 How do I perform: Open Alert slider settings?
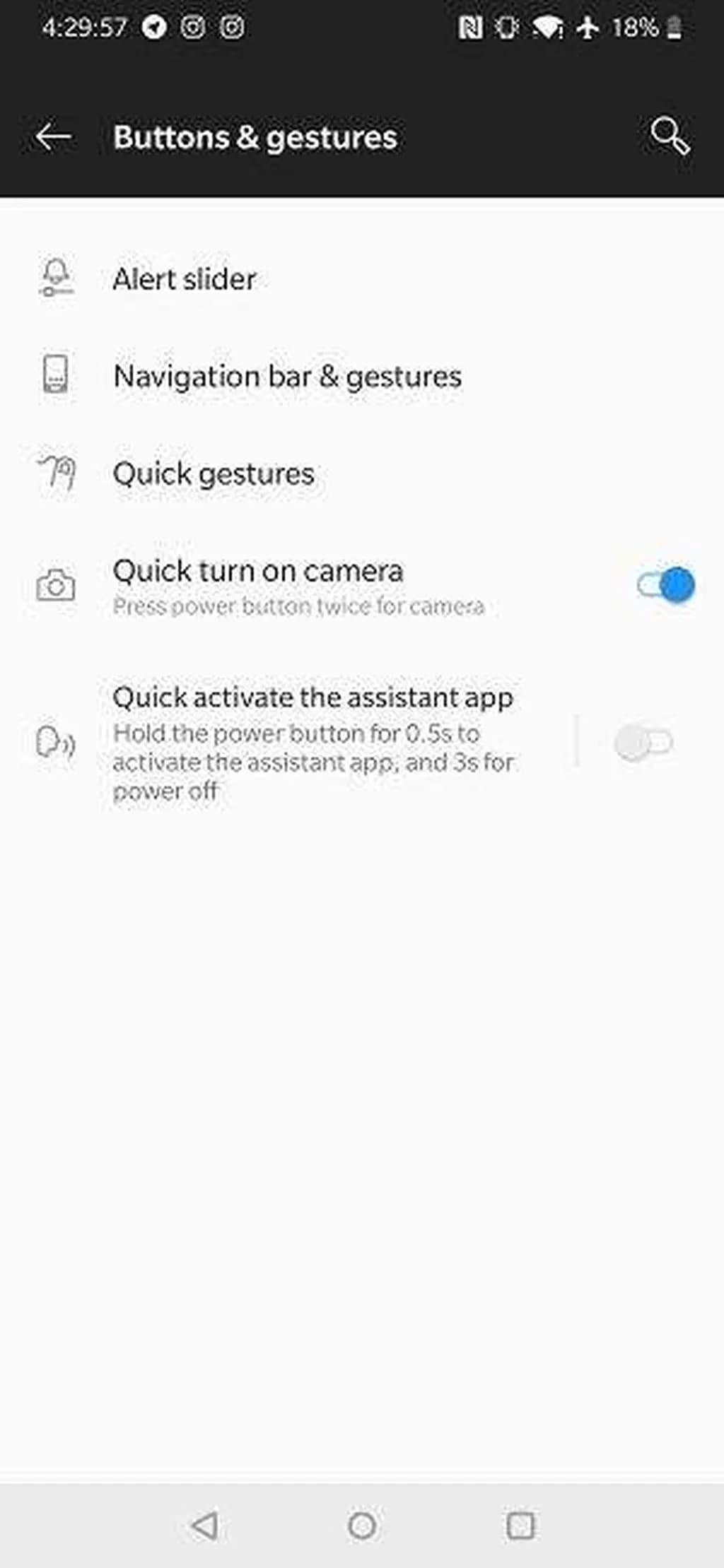pos(185,279)
